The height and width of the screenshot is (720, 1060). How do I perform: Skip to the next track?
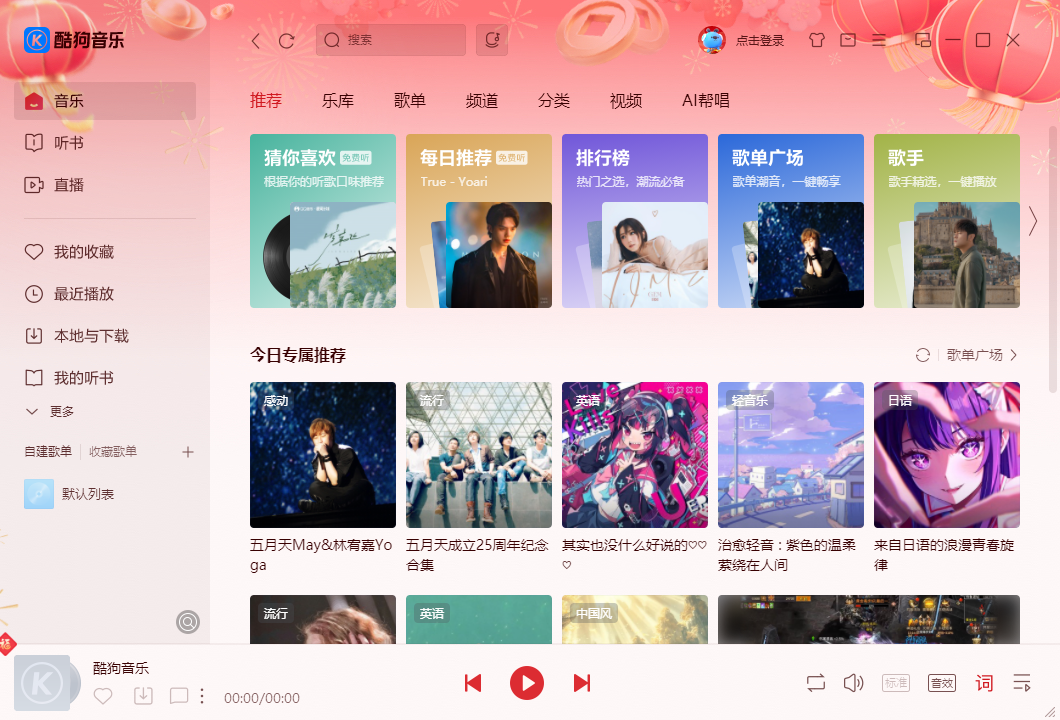pyautogui.click(x=581, y=683)
